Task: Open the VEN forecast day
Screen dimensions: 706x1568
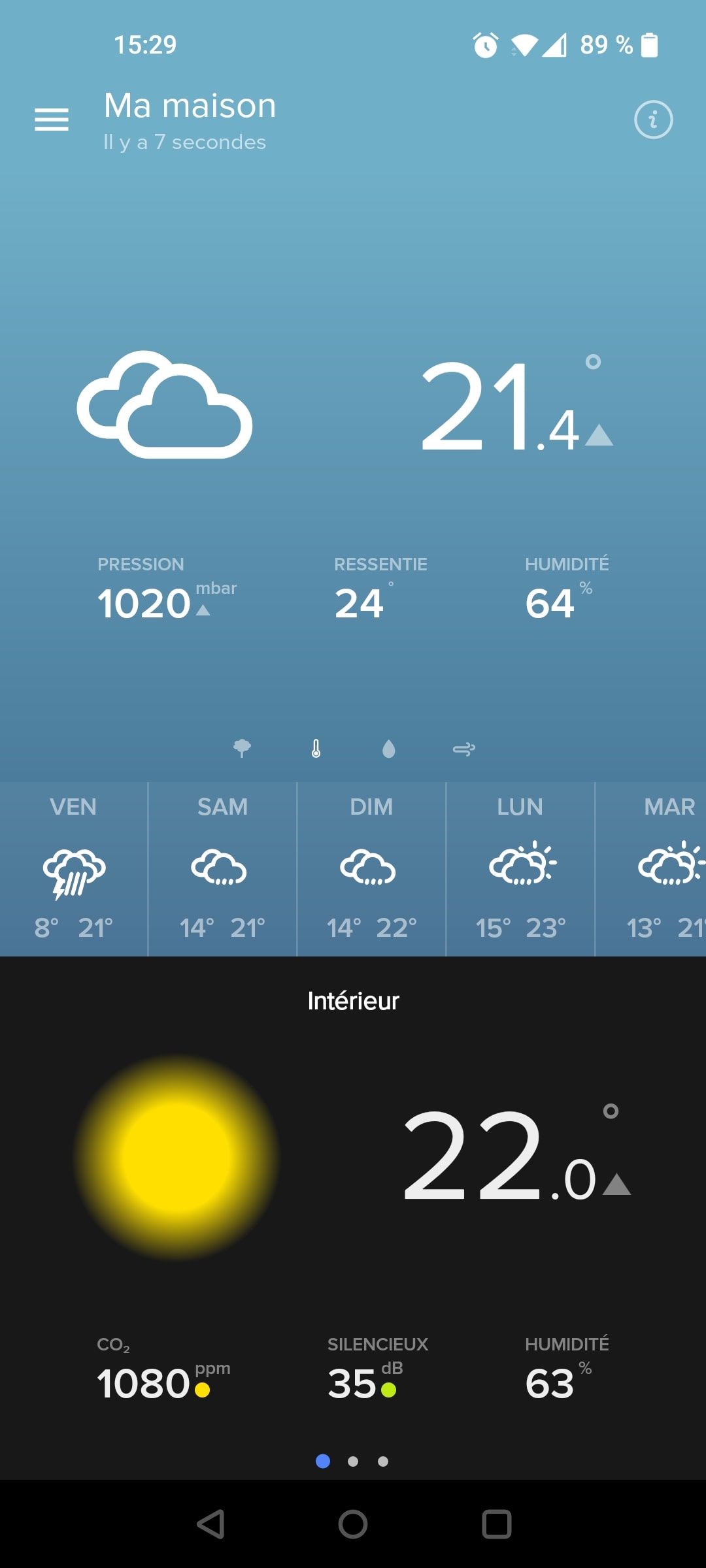Action: [73, 869]
